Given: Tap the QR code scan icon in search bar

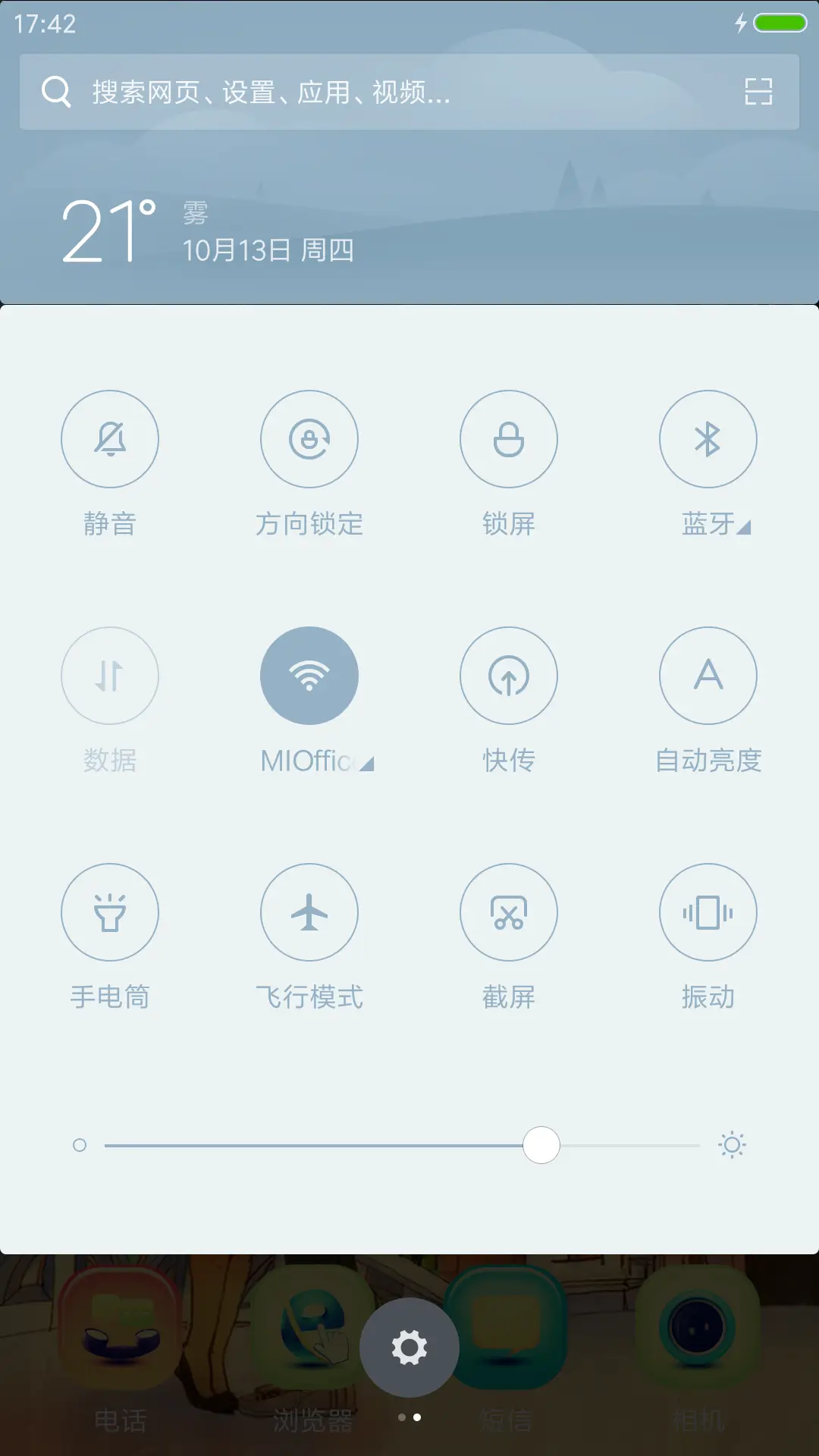Looking at the screenshot, I should (x=756, y=91).
